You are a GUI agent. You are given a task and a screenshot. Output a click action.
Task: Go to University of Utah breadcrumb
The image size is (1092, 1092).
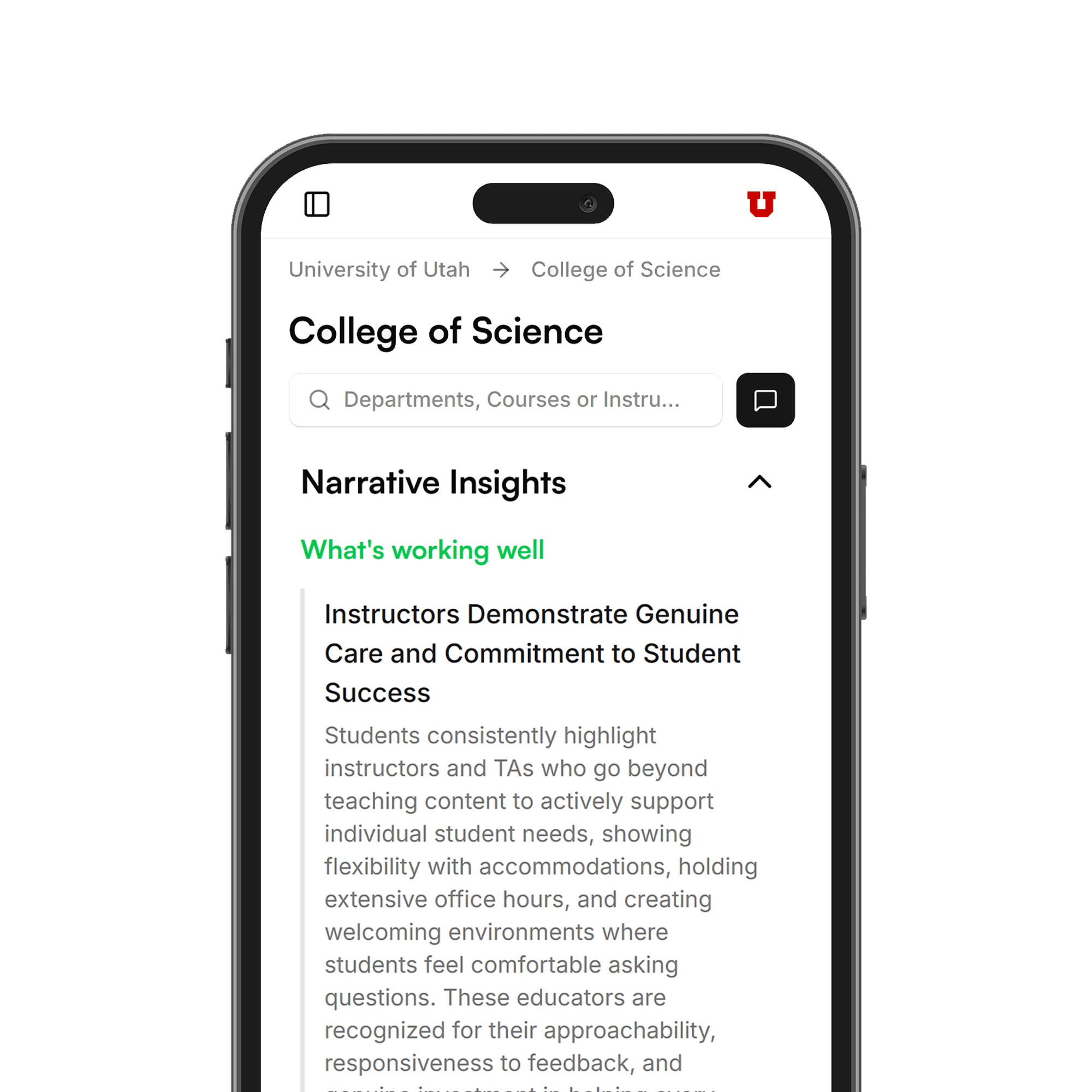pos(379,270)
